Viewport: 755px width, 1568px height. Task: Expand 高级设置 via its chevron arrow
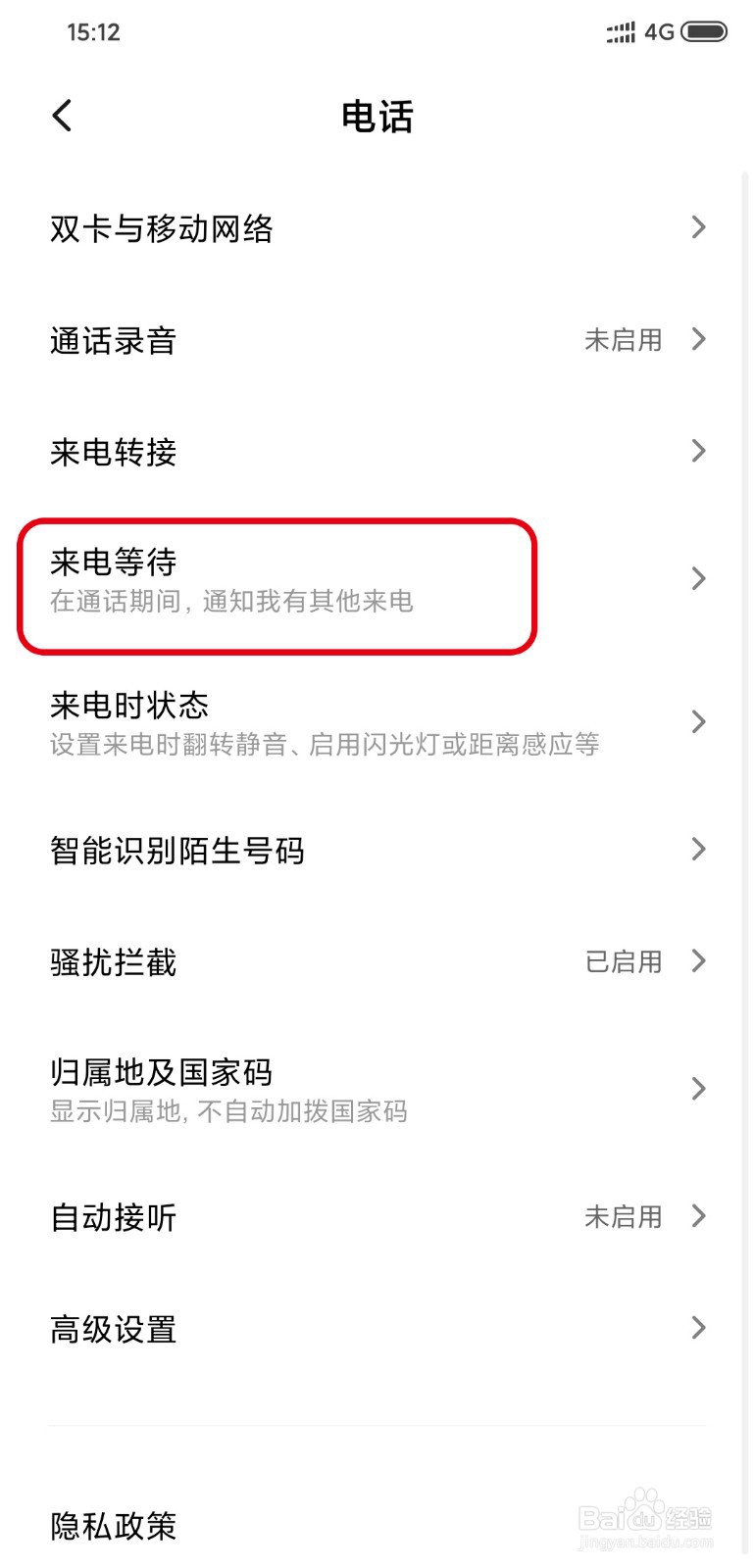tap(699, 1328)
